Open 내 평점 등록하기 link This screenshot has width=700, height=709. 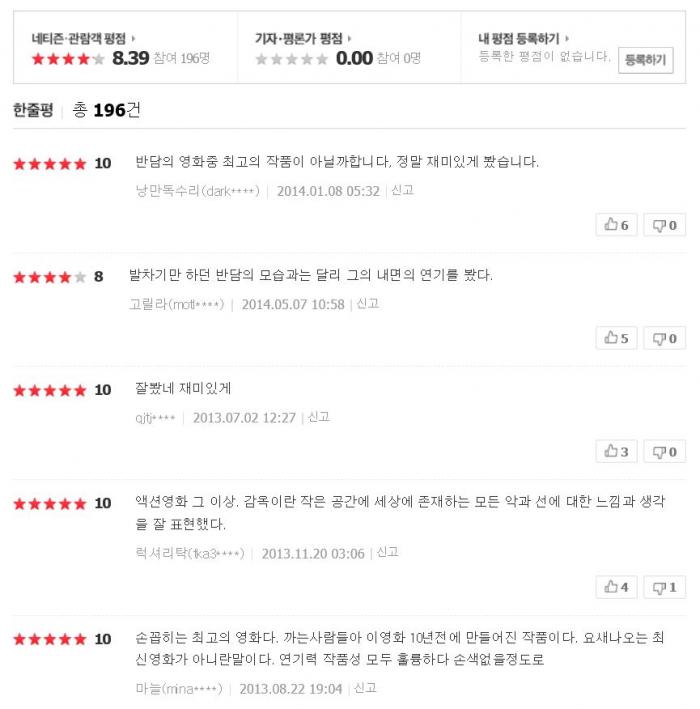[523, 38]
